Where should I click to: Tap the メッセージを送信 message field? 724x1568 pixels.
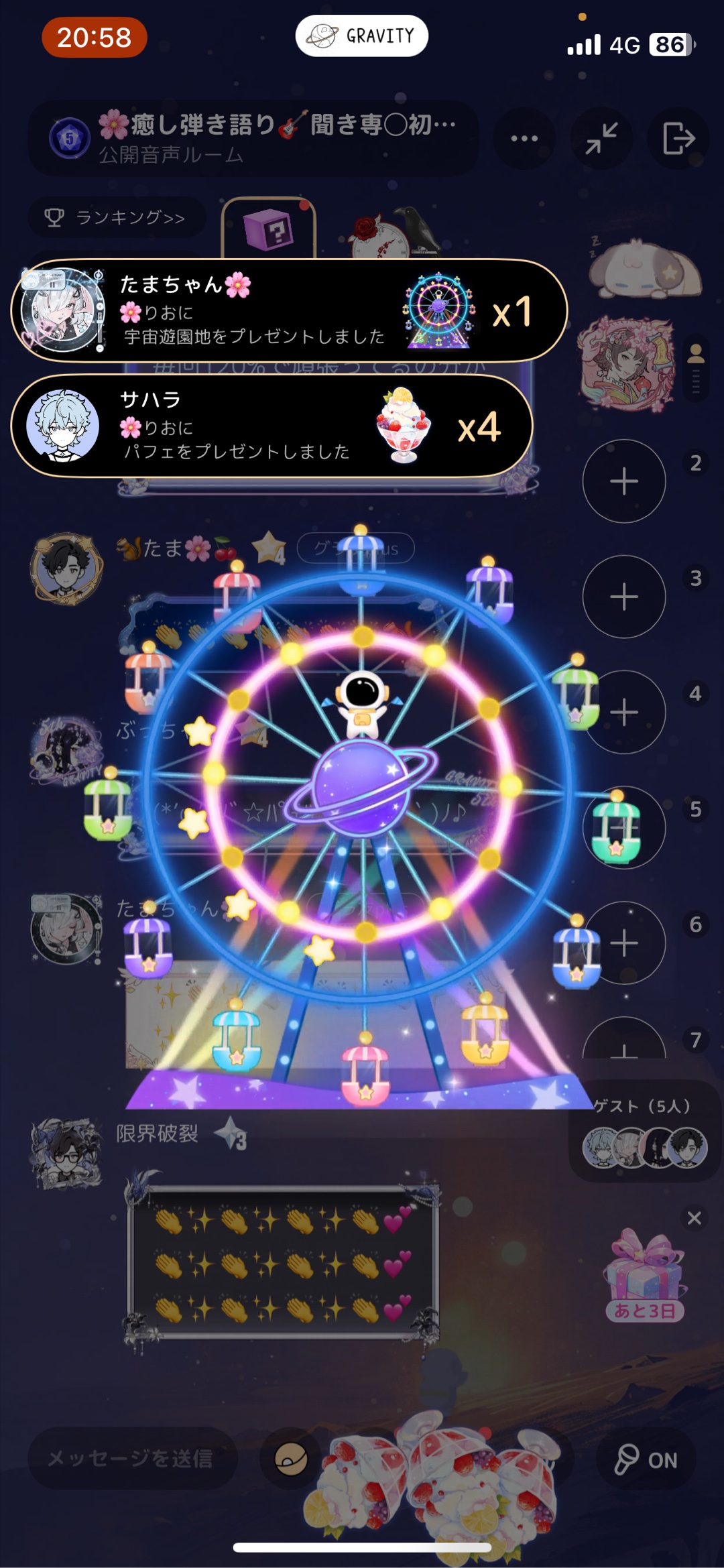click(x=132, y=1458)
